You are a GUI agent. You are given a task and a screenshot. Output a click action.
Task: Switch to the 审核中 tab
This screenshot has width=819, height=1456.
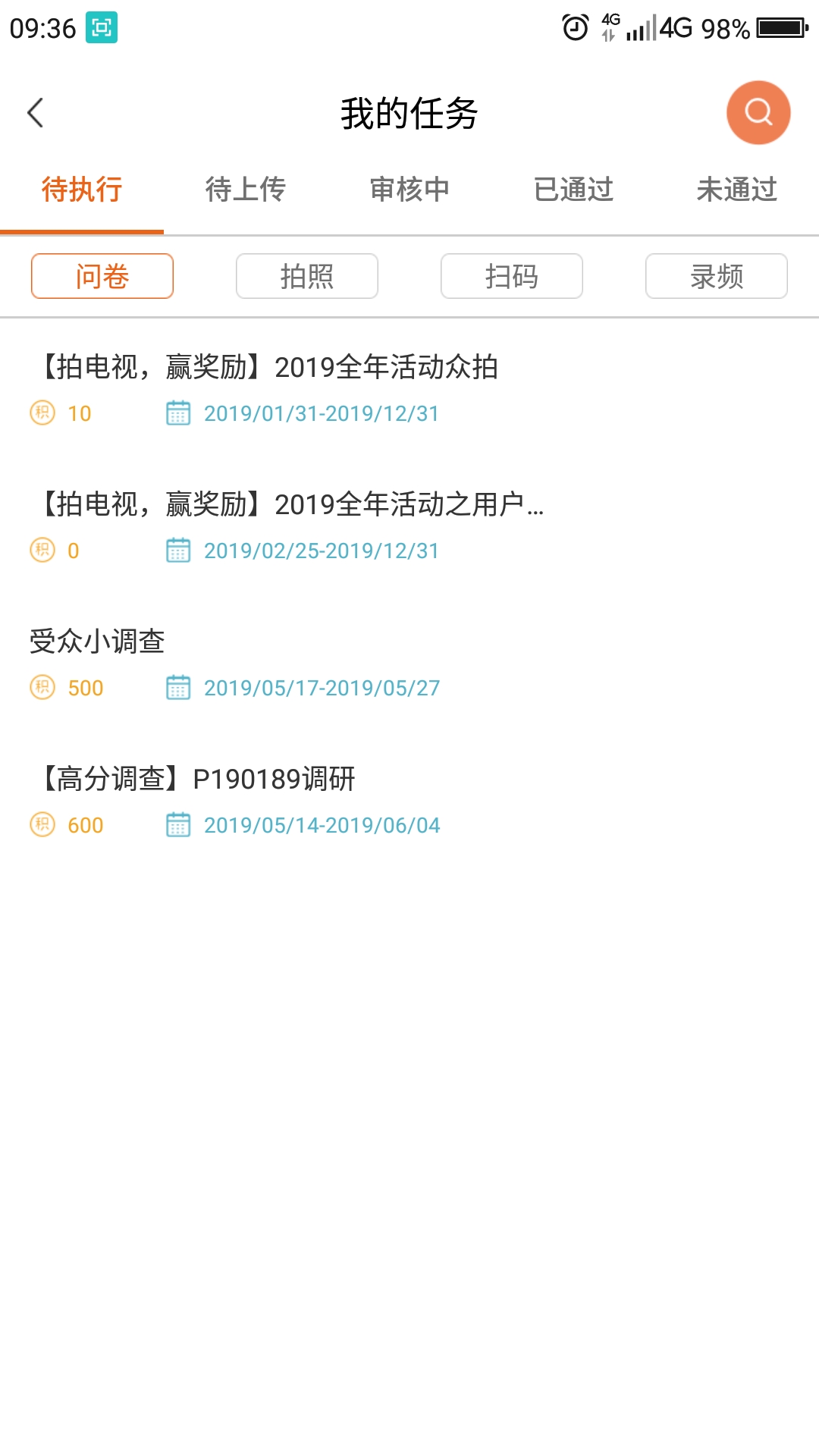(x=409, y=190)
